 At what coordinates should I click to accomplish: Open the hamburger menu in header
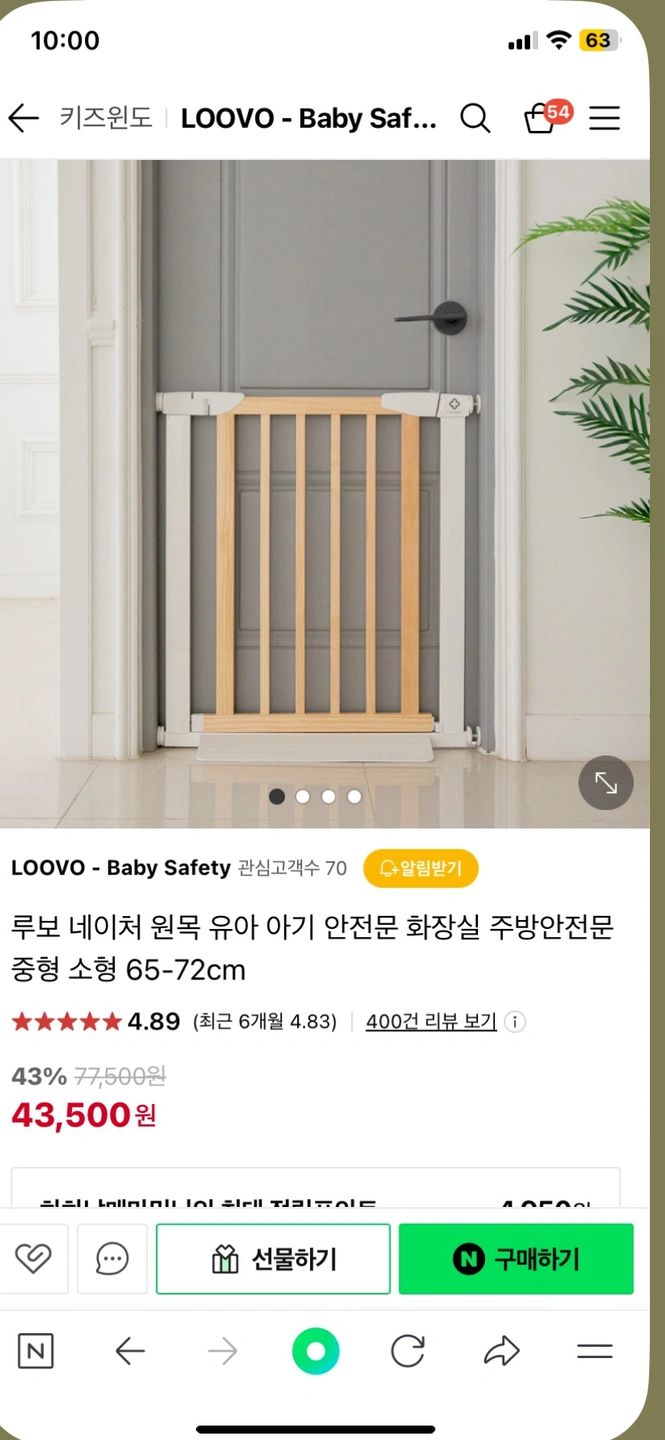tap(604, 118)
